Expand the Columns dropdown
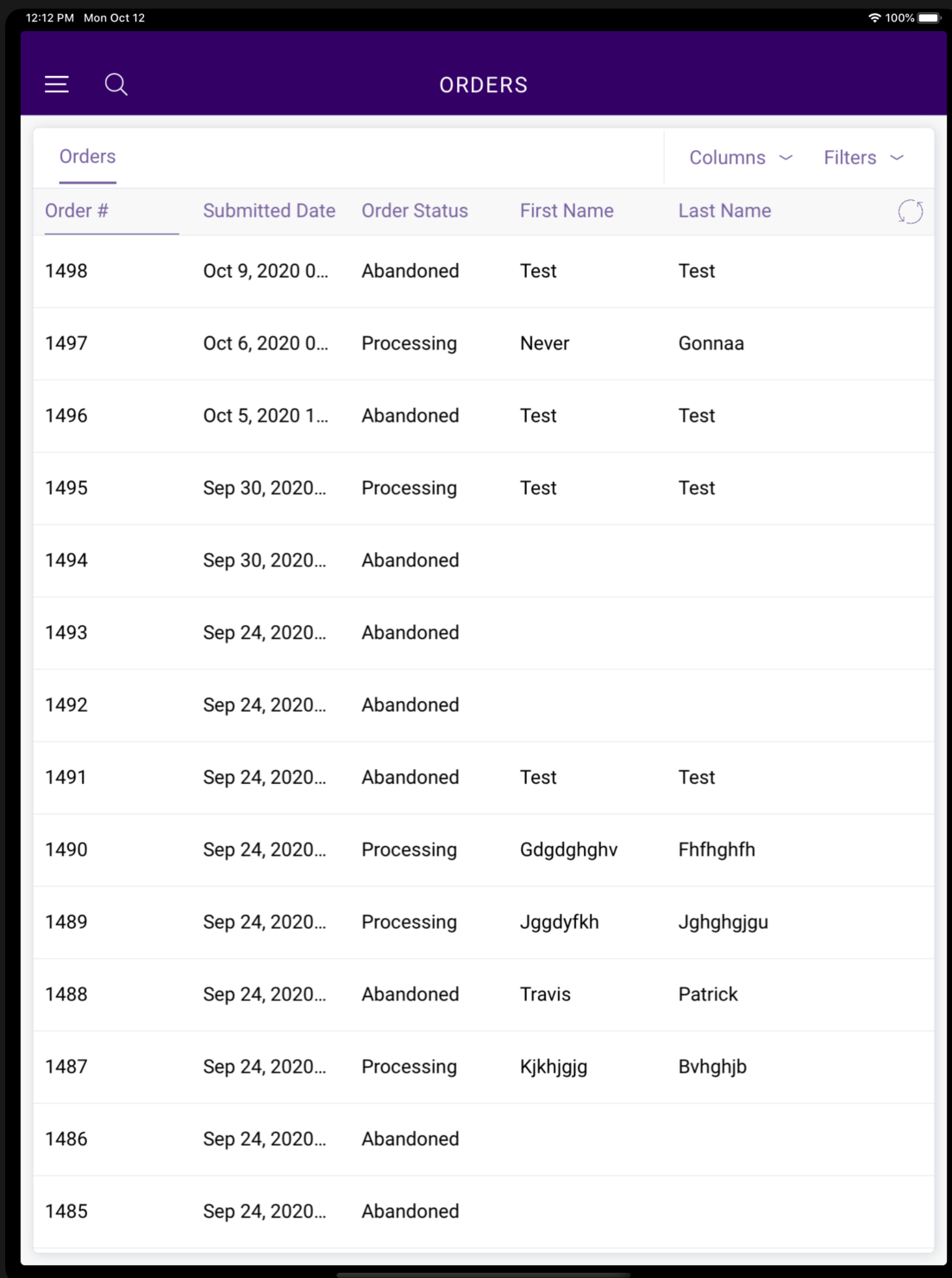Screen dimensions: 952x1278 click(740, 158)
